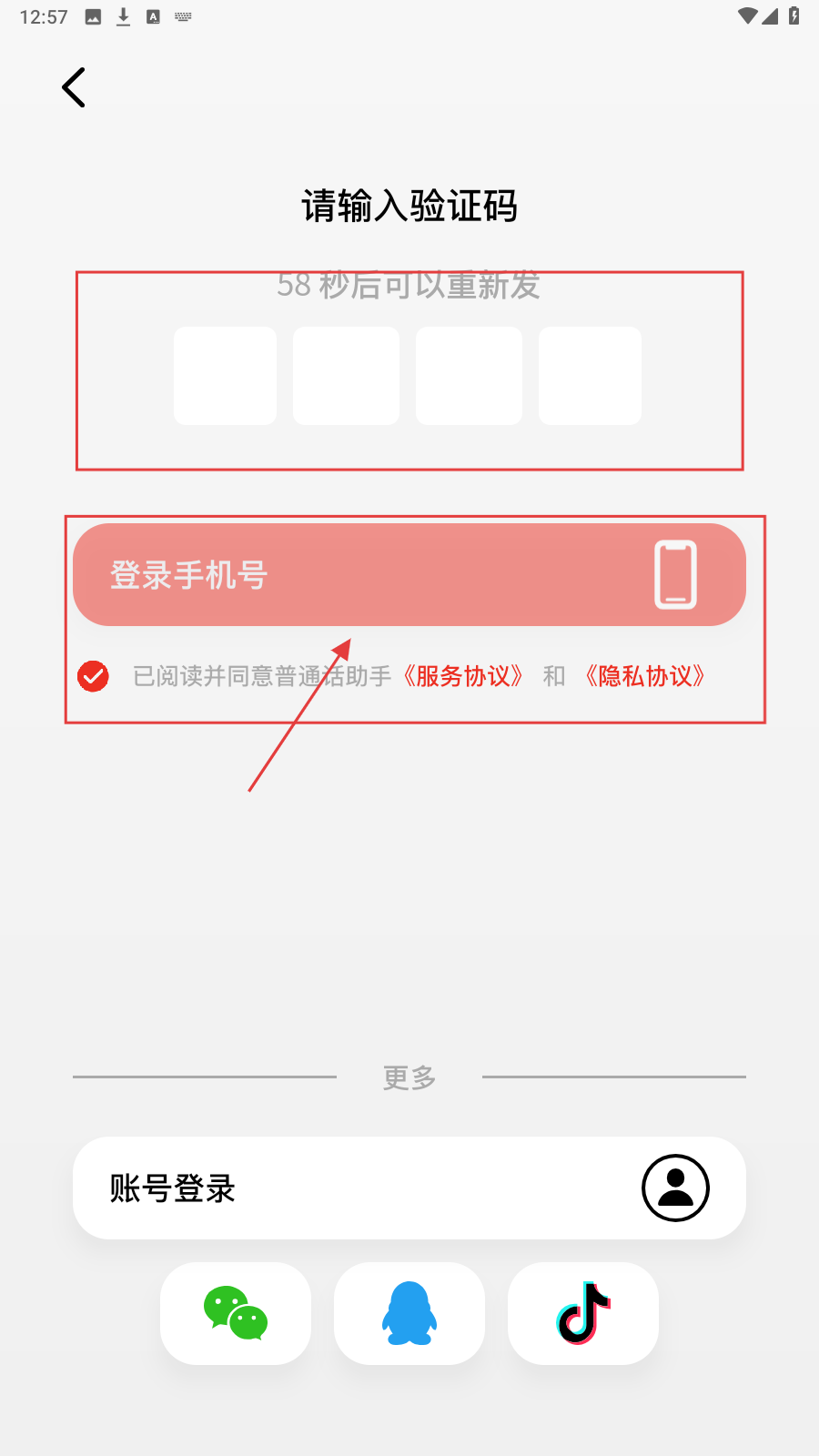The width and height of the screenshot is (819, 1456).
Task: Tap the 登录手机号 button
Action: (x=409, y=574)
